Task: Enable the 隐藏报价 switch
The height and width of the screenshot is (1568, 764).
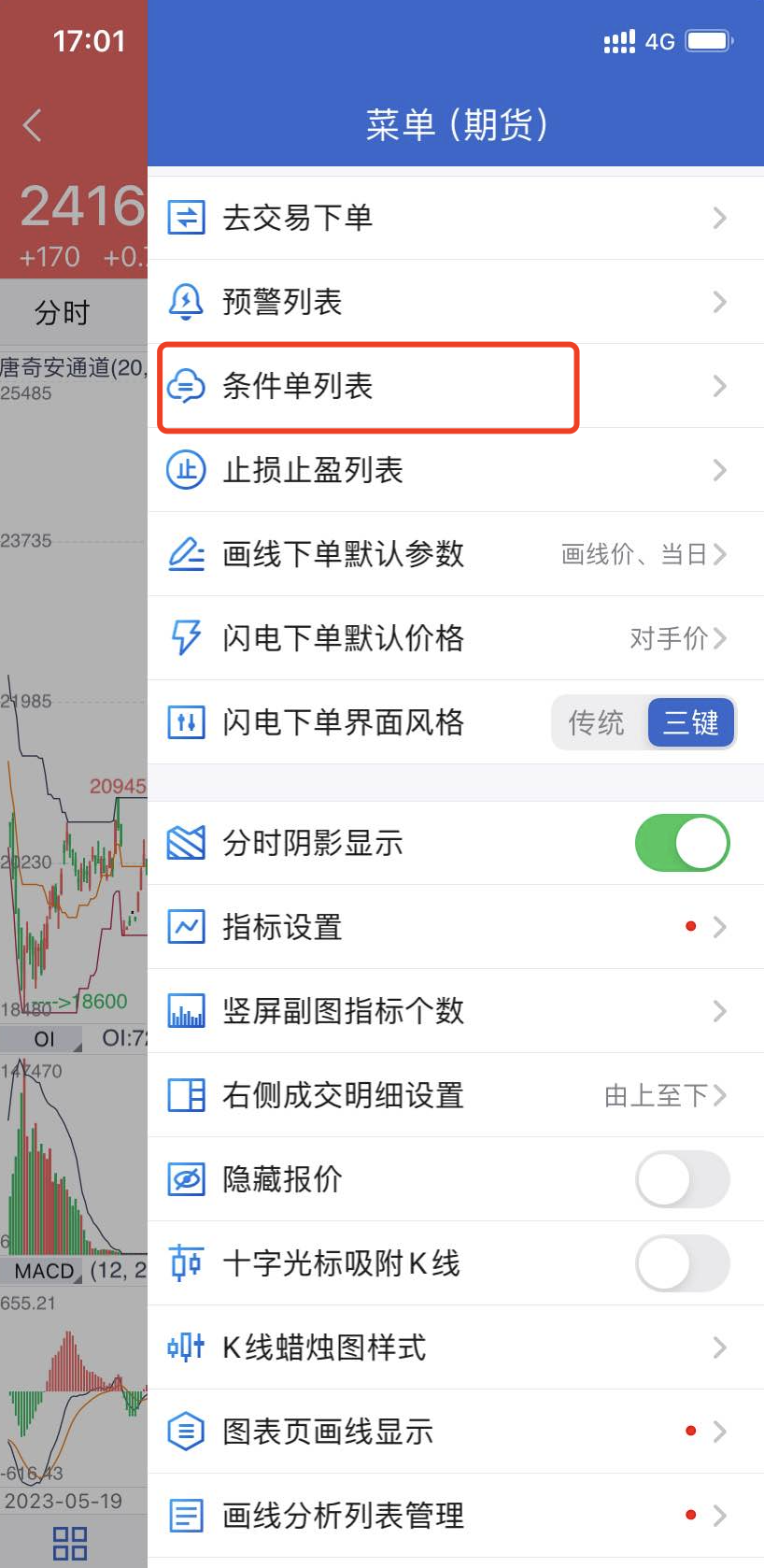Action: pos(682,1179)
